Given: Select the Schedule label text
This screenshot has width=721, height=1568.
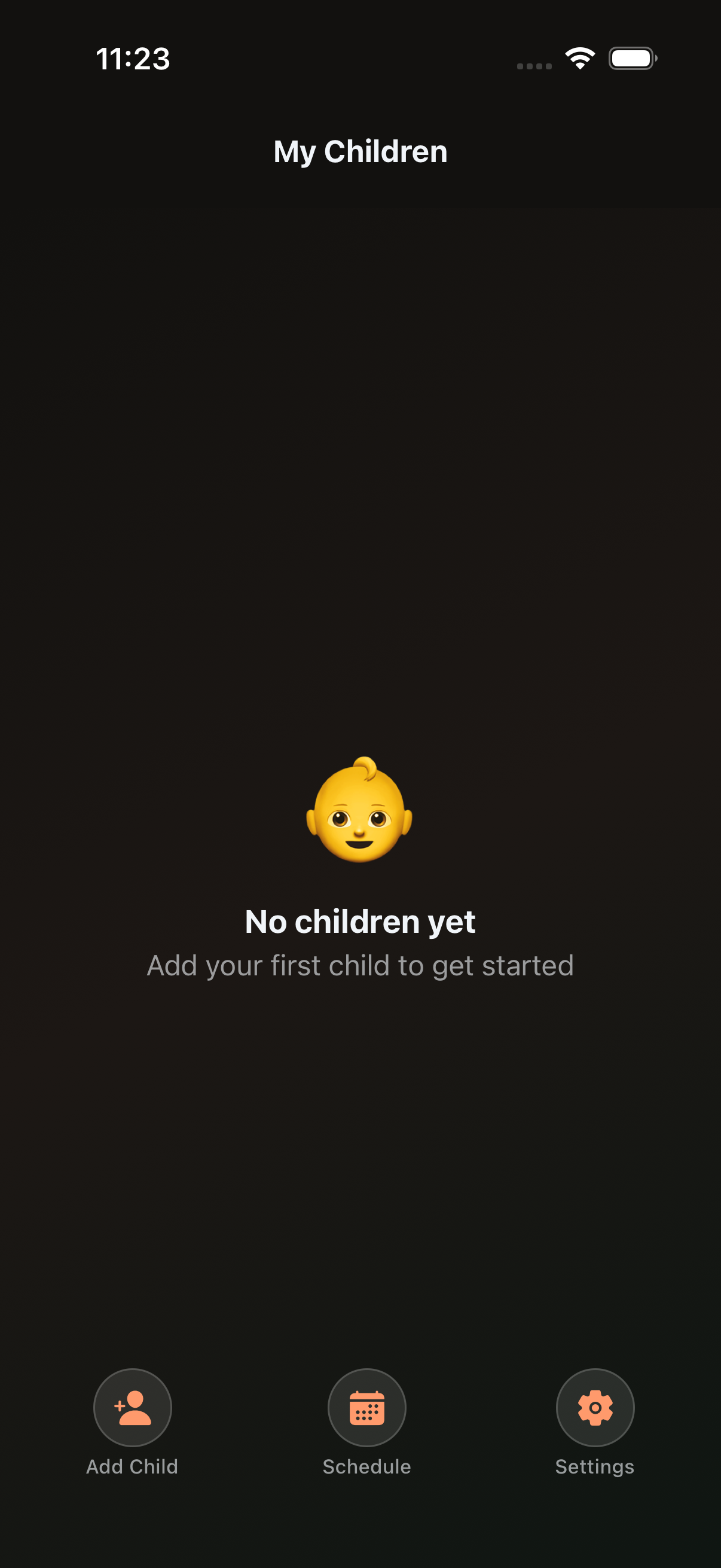Looking at the screenshot, I should pyautogui.click(x=366, y=1466).
